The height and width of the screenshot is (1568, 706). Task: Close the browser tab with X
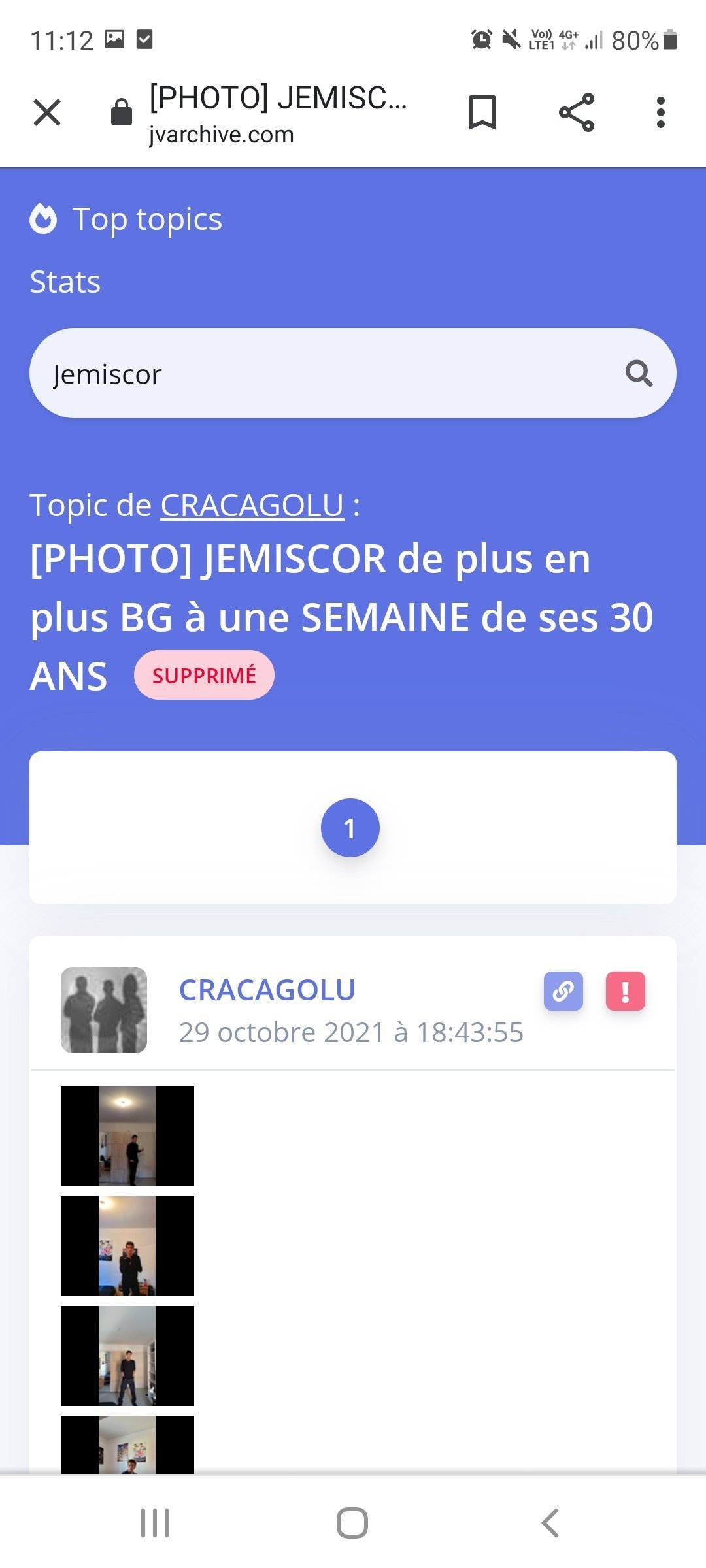pos(47,112)
